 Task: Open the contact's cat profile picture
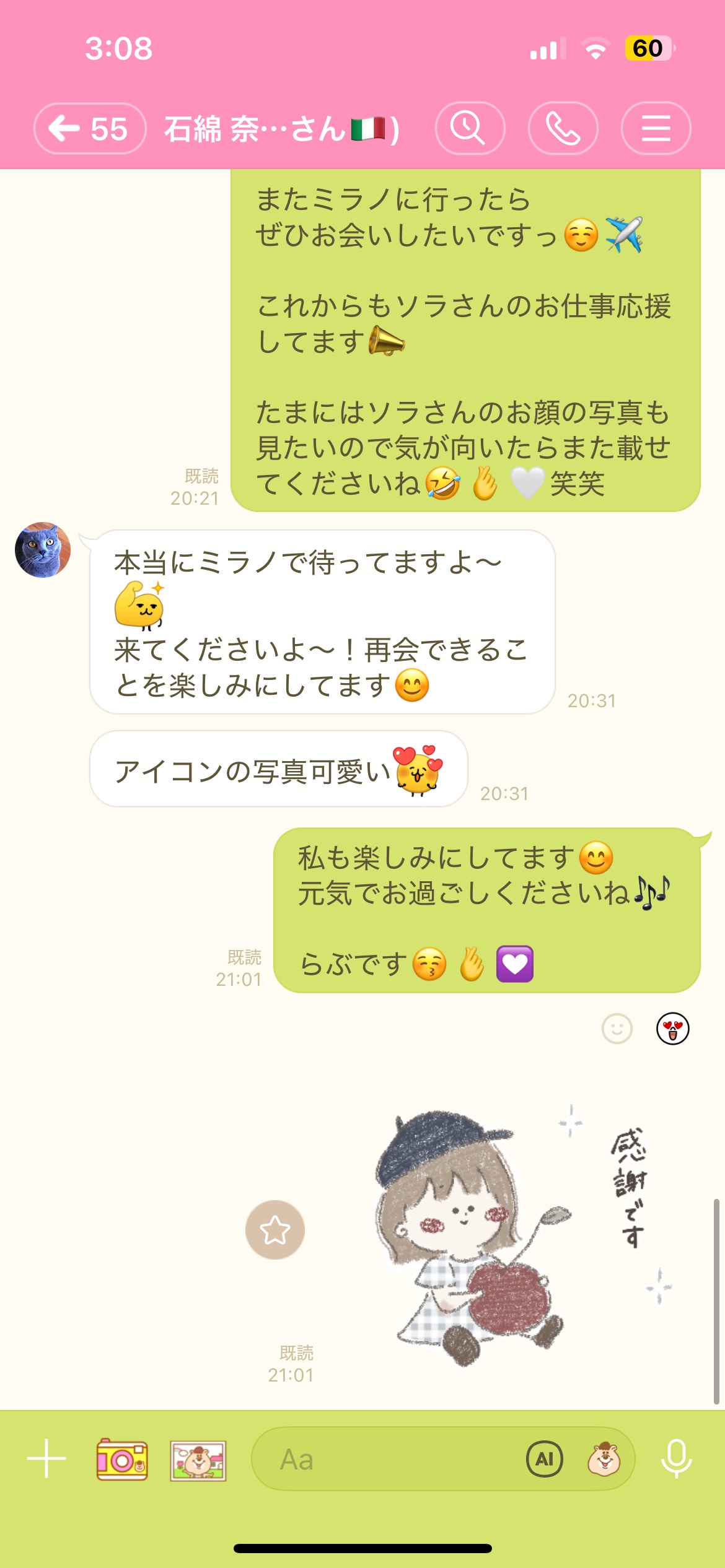43,550
